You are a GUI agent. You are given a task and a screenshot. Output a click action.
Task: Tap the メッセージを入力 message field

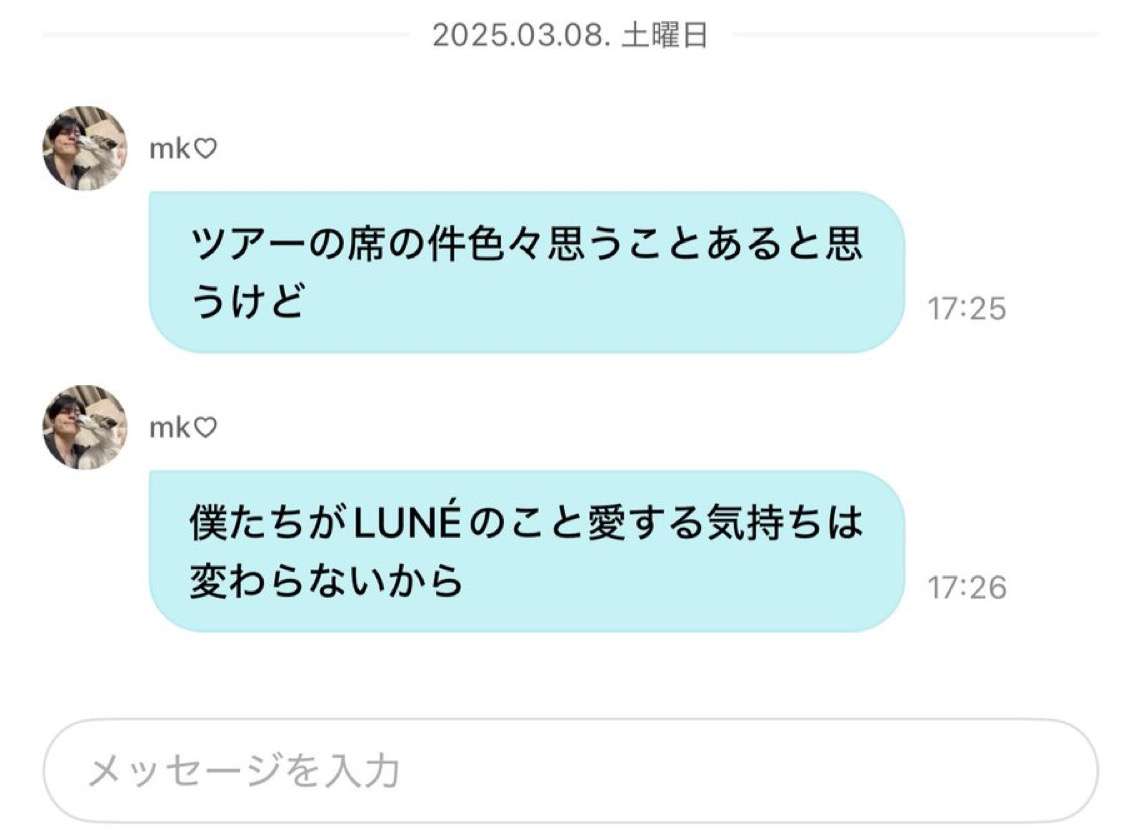point(570,771)
